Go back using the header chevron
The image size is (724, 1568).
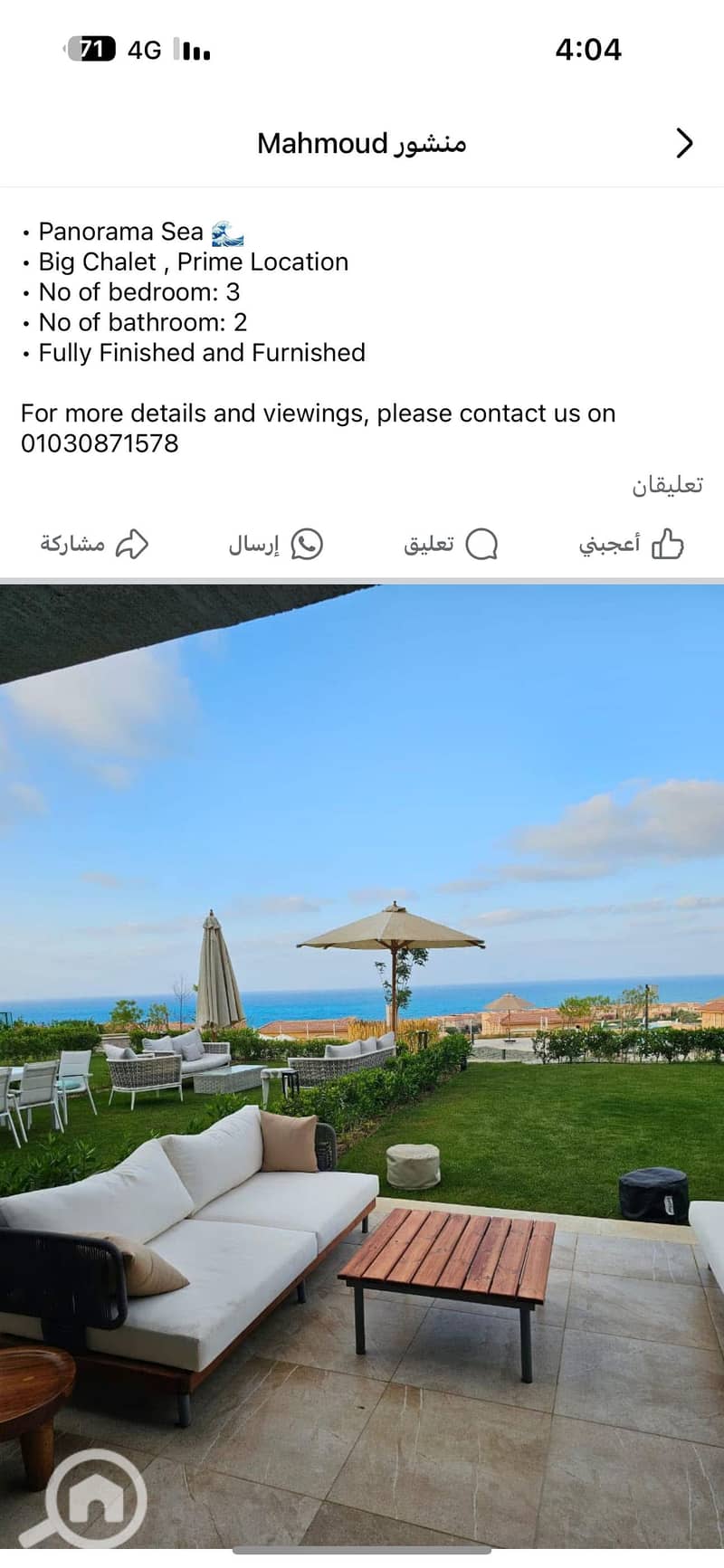684,143
